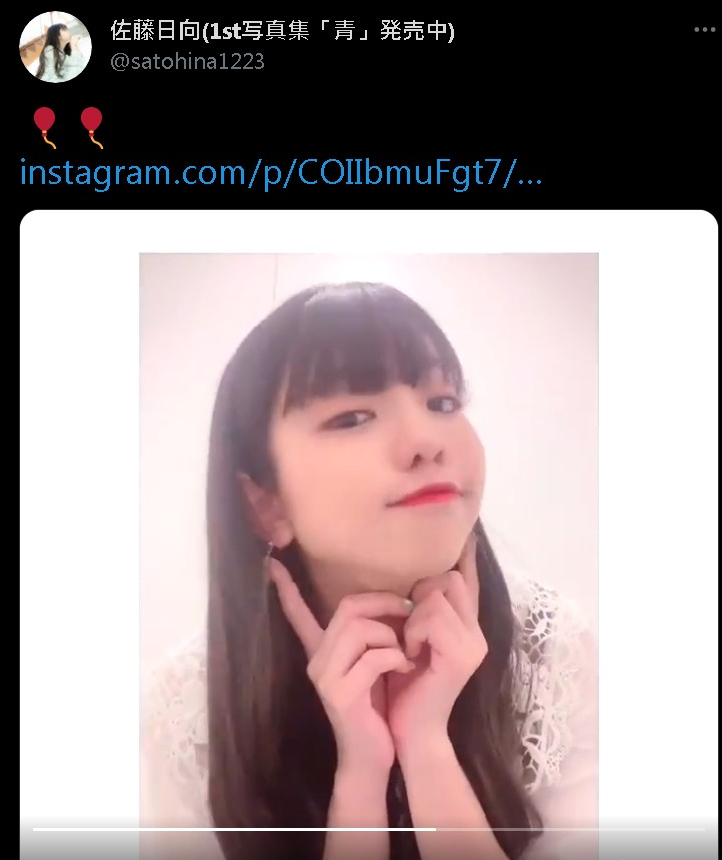Open the tweet's overflow menu
This screenshot has height=860, width=722.
(704, 30)
